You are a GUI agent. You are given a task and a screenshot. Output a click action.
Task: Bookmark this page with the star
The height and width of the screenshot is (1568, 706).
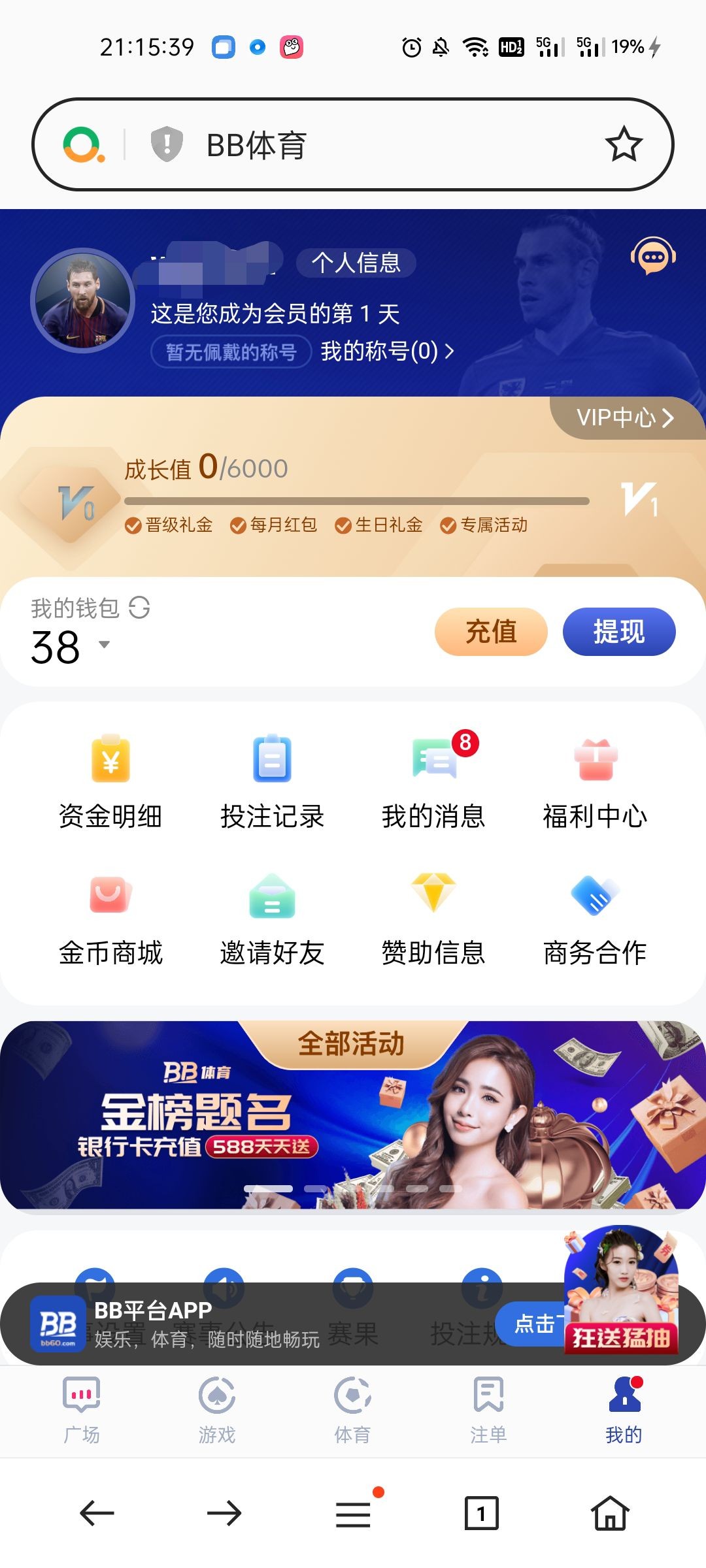(623, 144)
